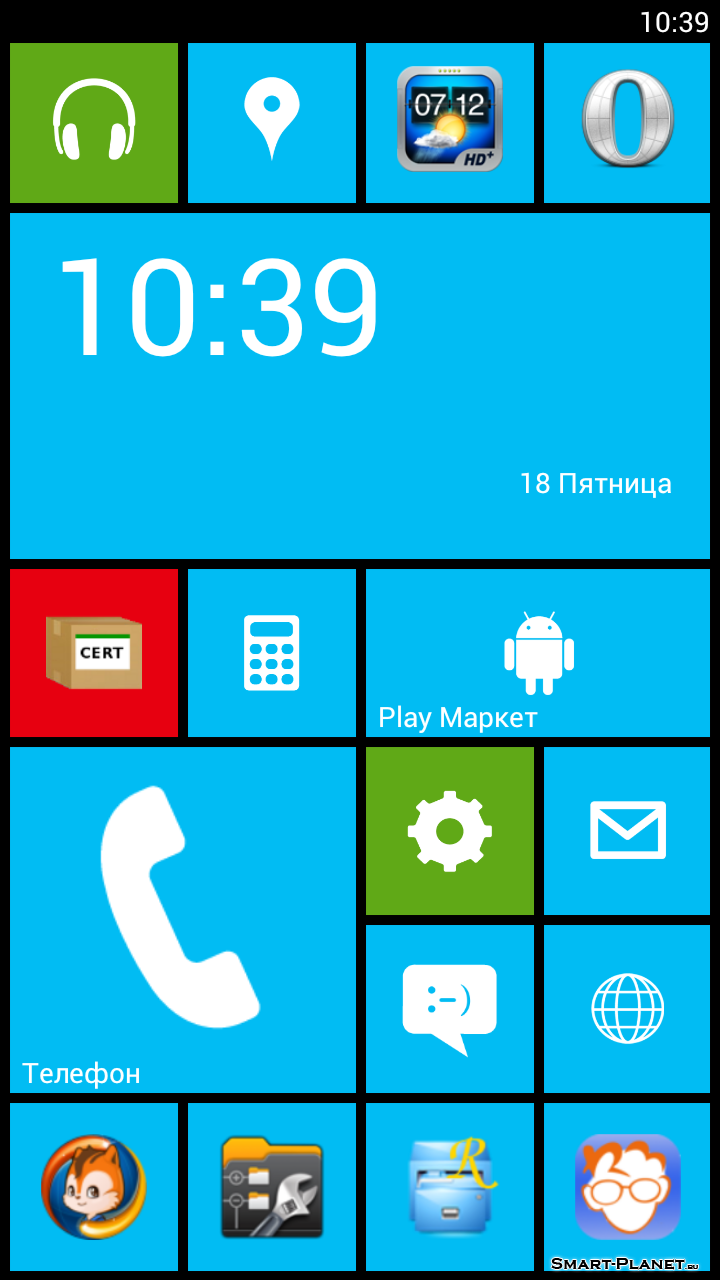The image size is (720, 1280).
Task: Open the music headphones tile
Action: (x=94, y=122)
